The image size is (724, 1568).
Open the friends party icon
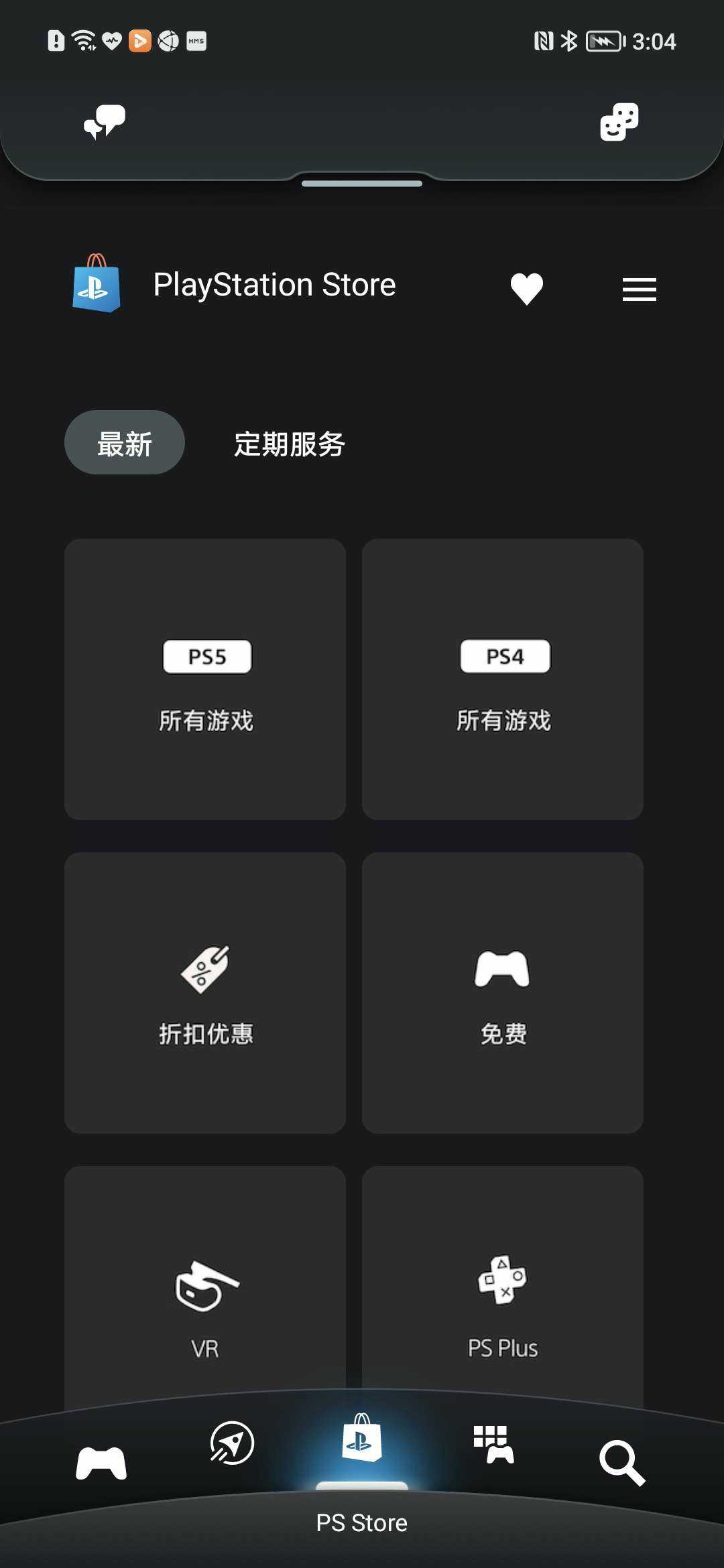point(619,122)
